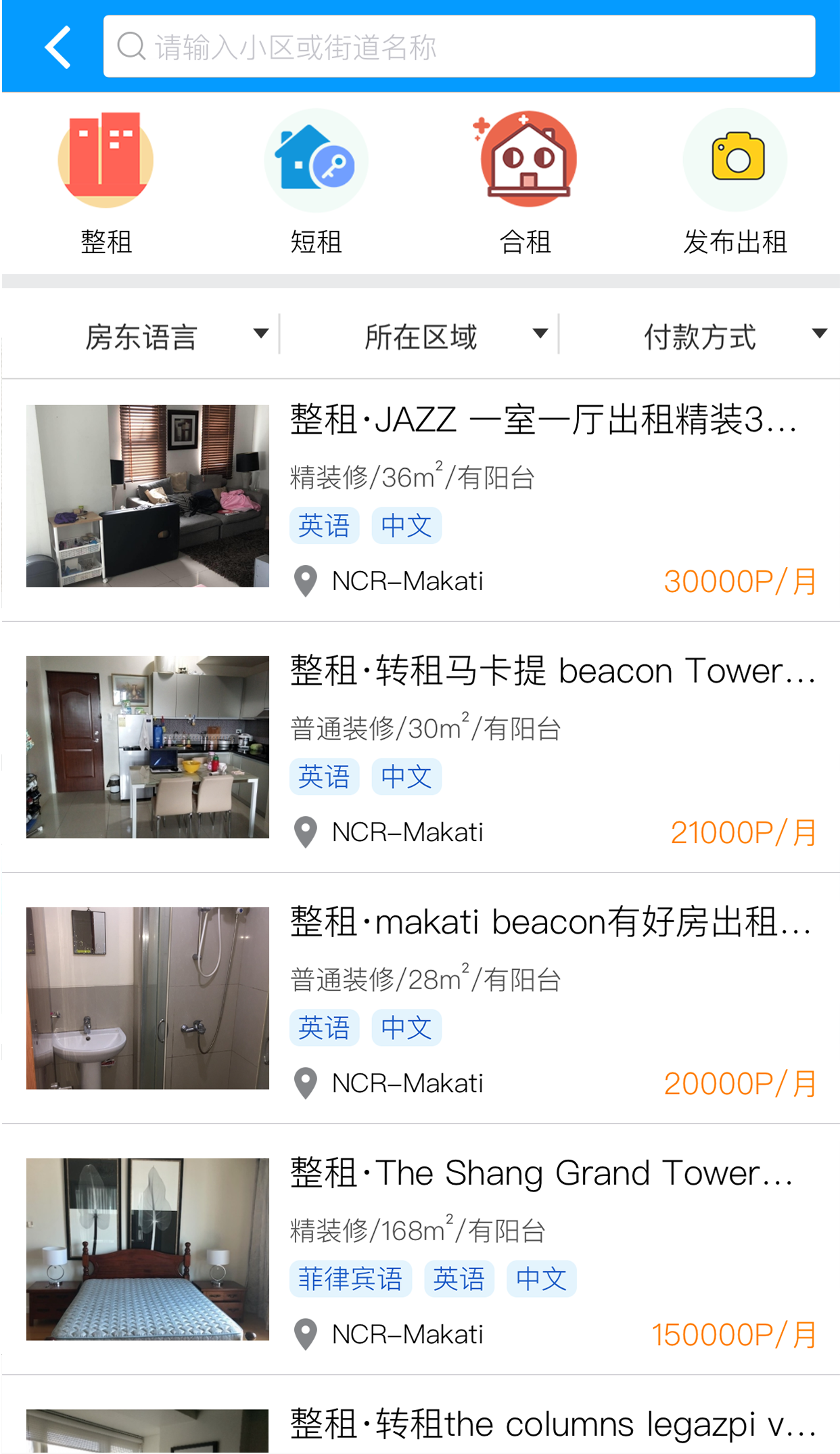This screenshot has height=1454, width=840.
Task: Select the 短租 short-term rental category
Action: point(316,183)
